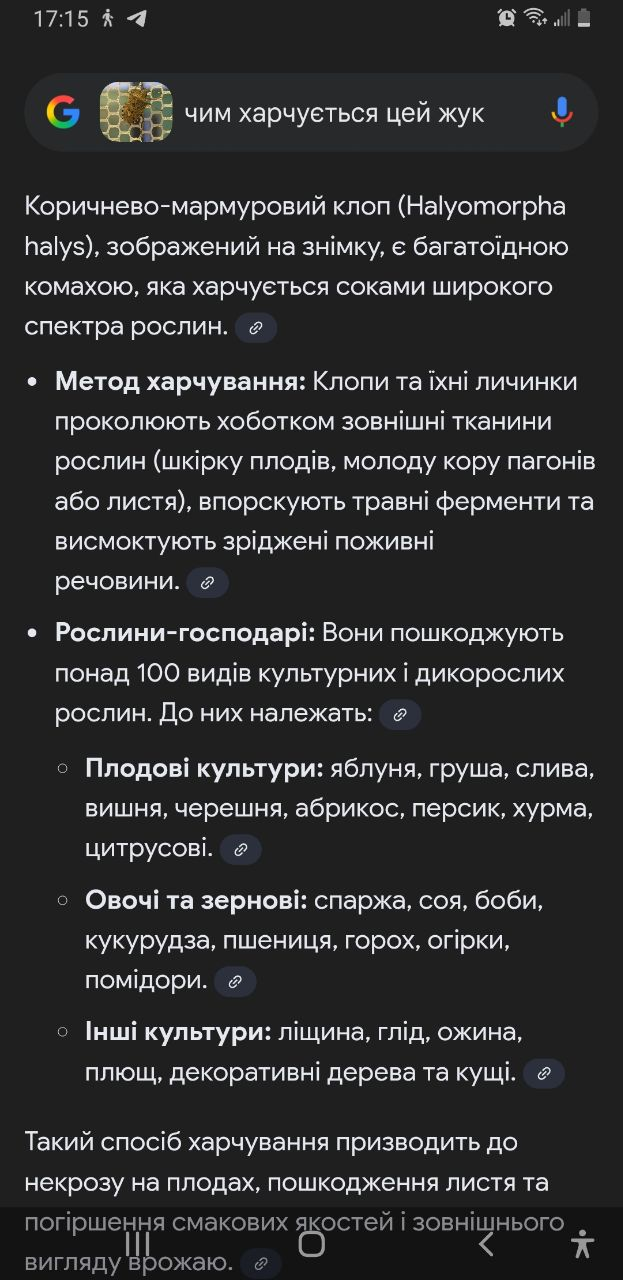Viewport: 623px width, 1280px height.
Task: Tap the Google logo in search bar
Action: (x=63, y=112)
